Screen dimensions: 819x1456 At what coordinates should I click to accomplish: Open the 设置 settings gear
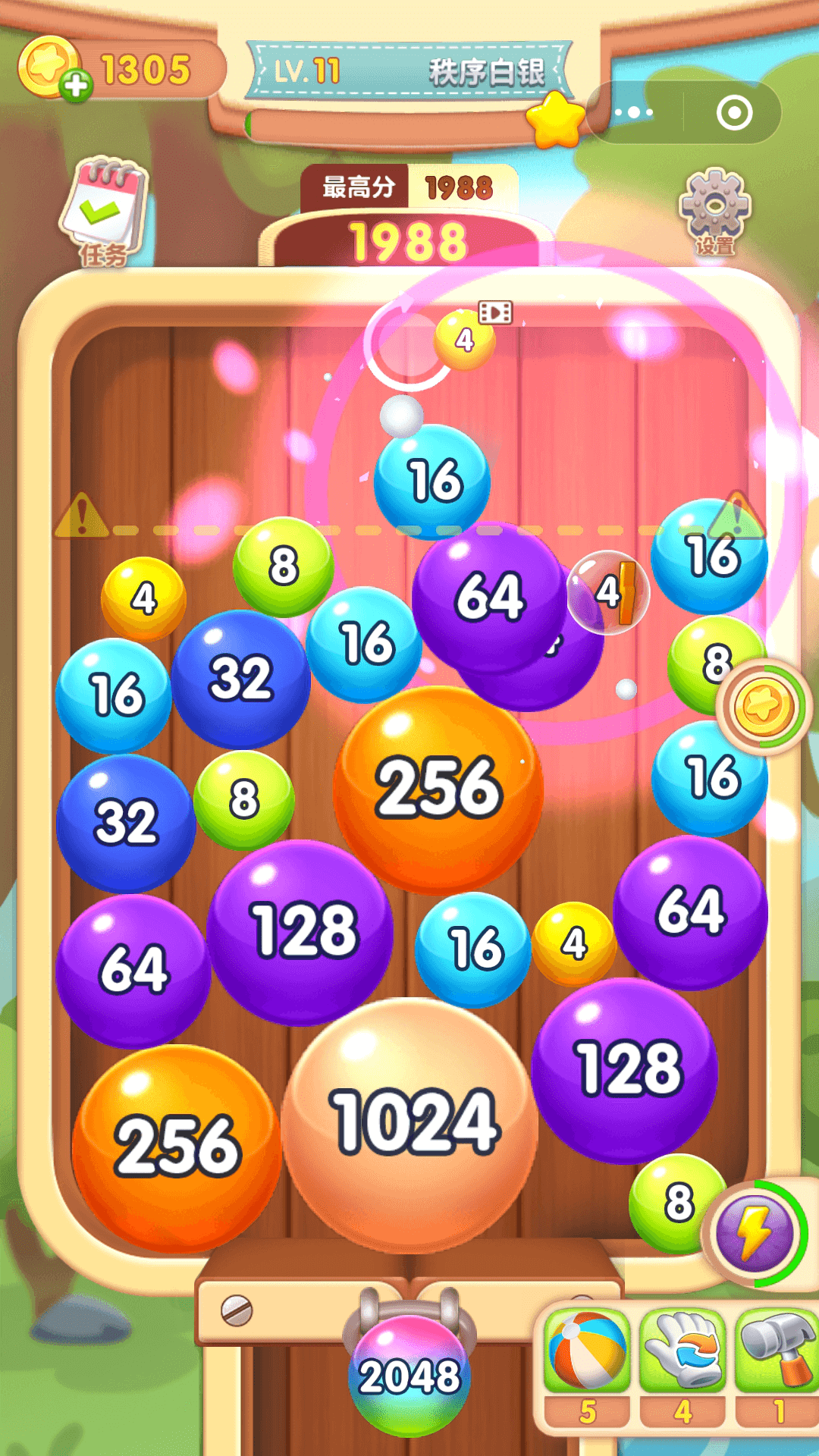[x=714, y=210]
